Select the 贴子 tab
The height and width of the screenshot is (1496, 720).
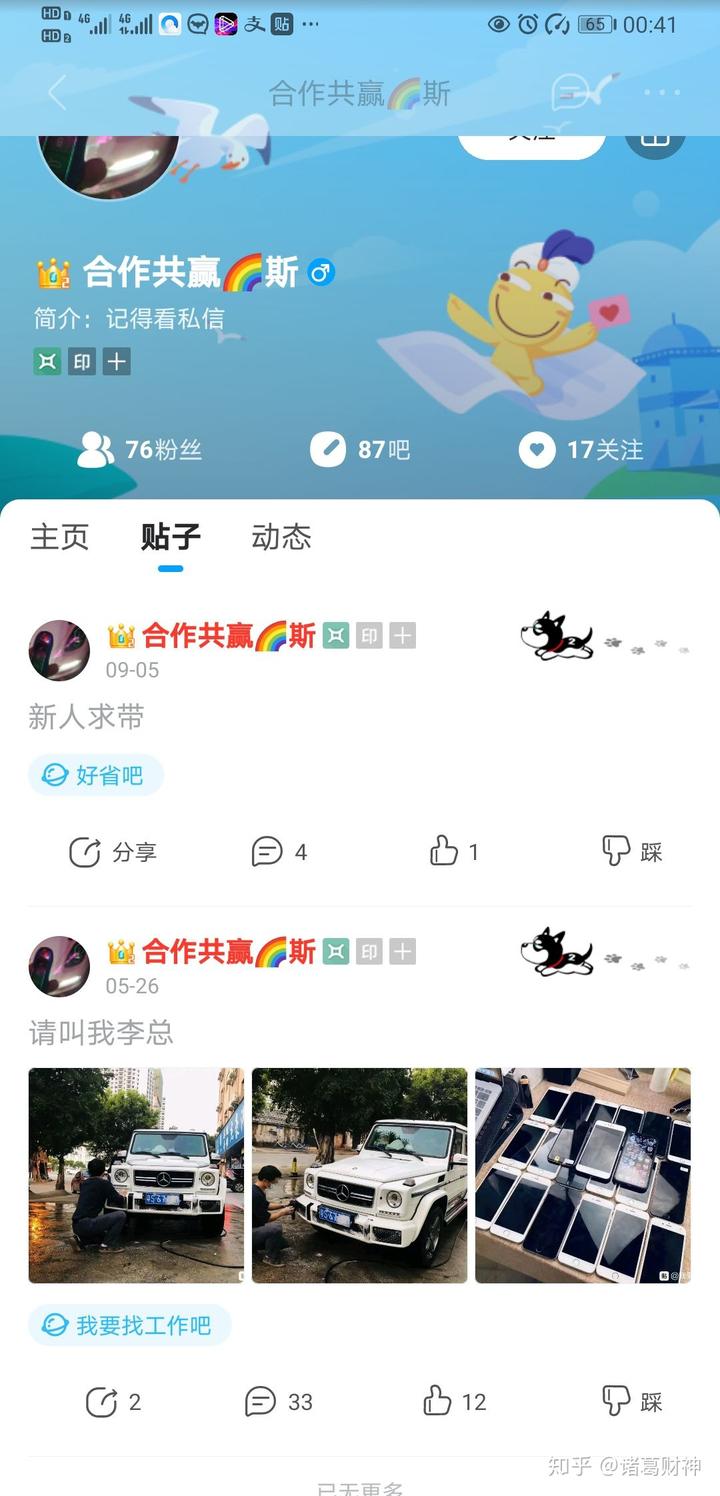coord(171,537)
